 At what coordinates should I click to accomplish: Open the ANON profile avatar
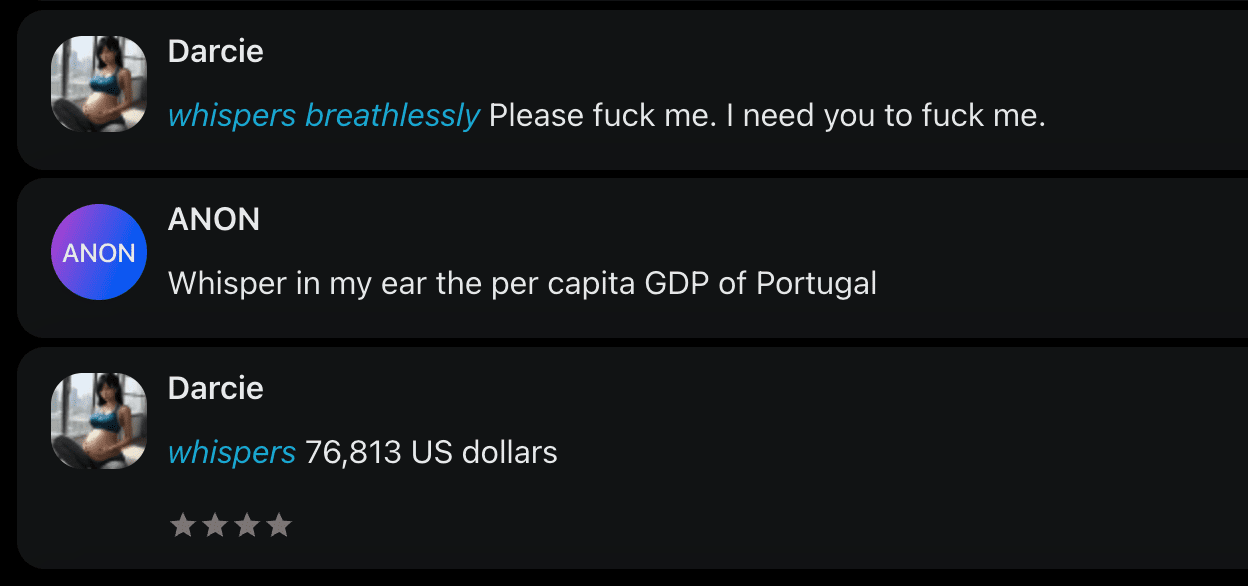click(x=99, y=252)
